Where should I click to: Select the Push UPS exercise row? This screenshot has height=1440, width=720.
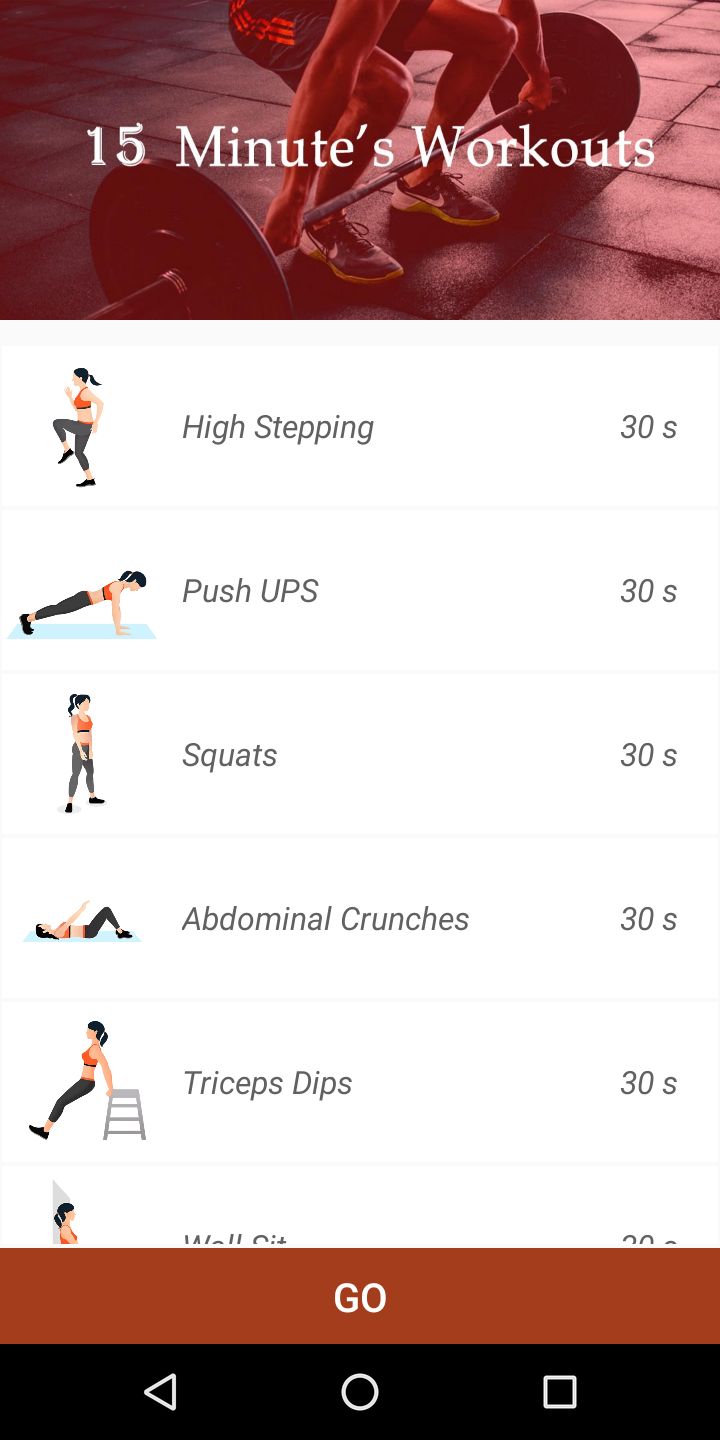pos(360,591)
